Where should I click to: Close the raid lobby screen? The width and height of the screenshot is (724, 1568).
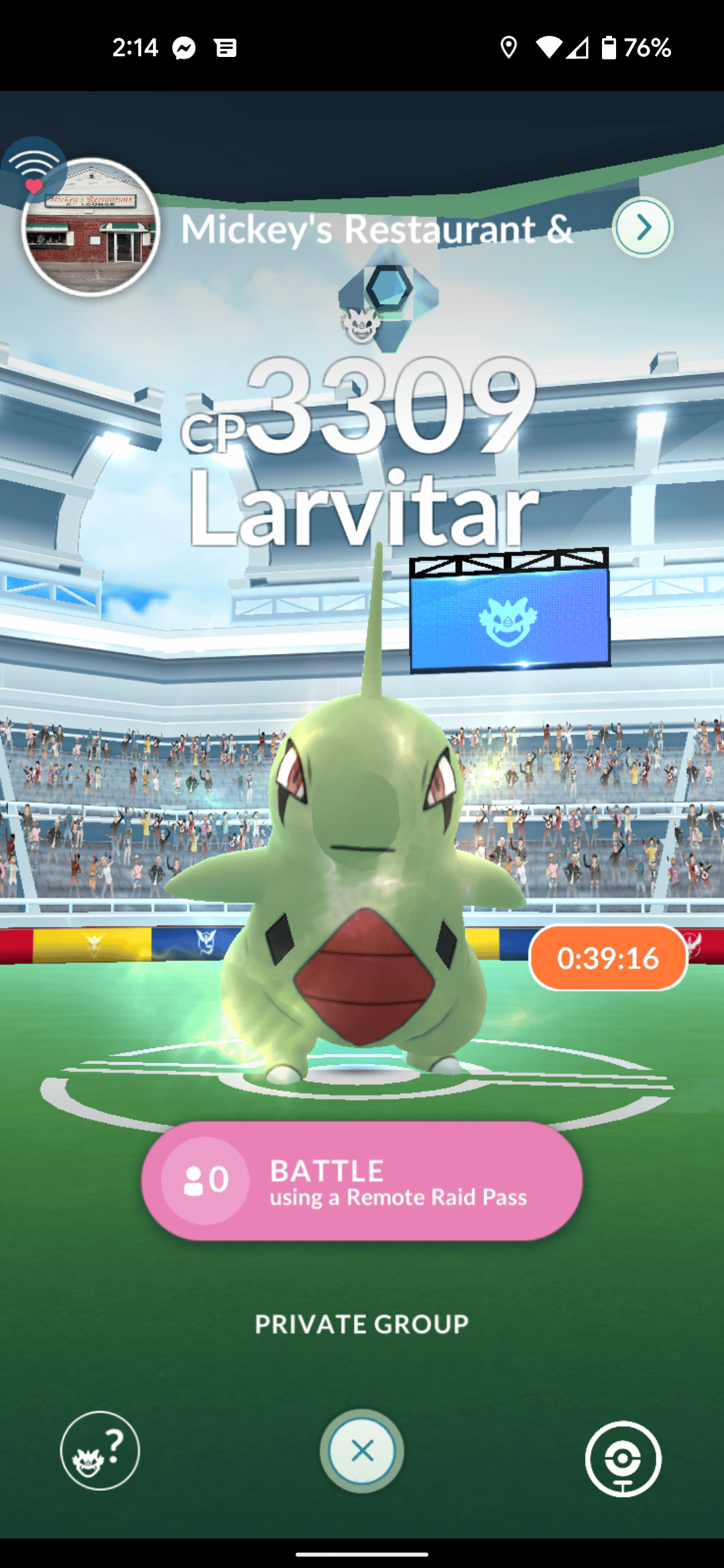click(362, 1451)
